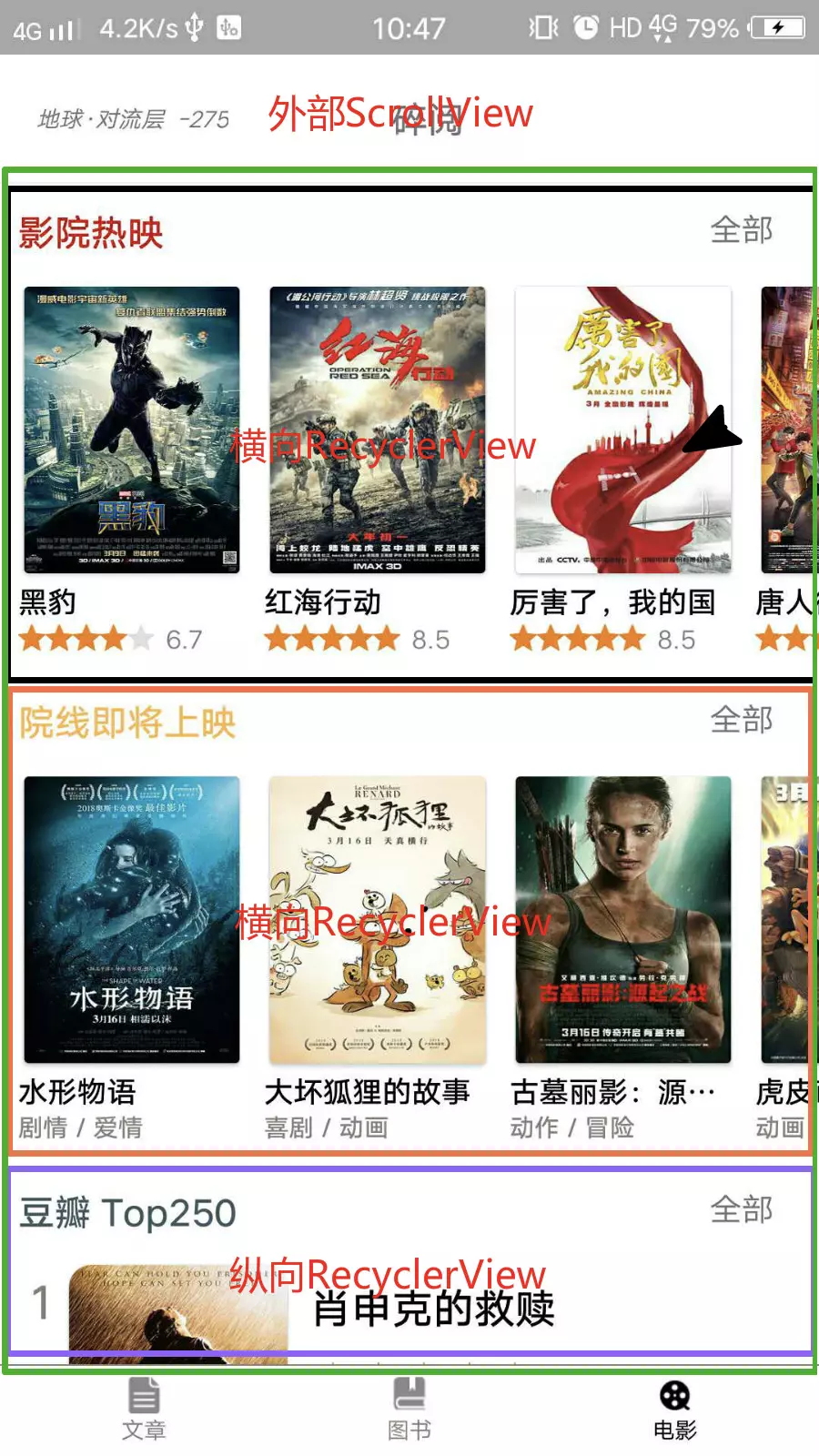The image size is (819, 1456).
Task: Switch to the 图书 tab
Action: 409,1408
